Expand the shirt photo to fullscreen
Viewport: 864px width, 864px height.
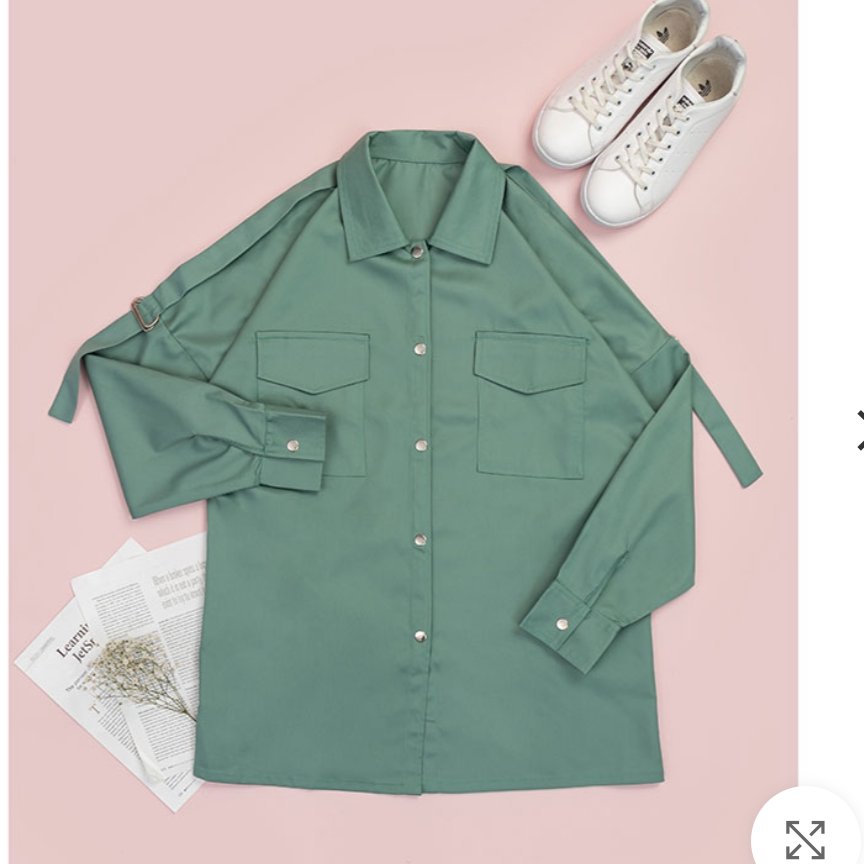pos(805,838)
